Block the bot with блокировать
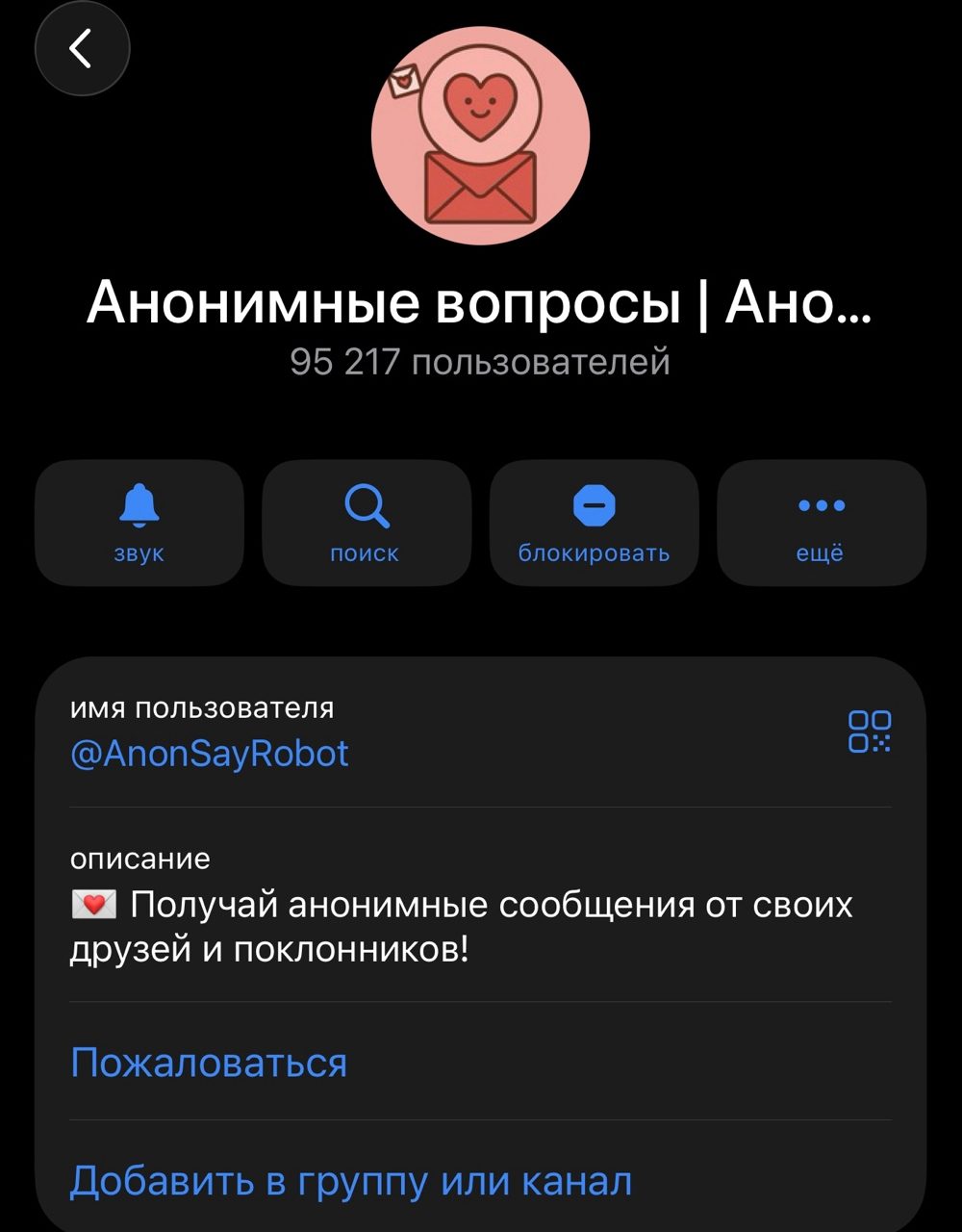Screen dimensions: 962x1232 click(x=594, y=523)
